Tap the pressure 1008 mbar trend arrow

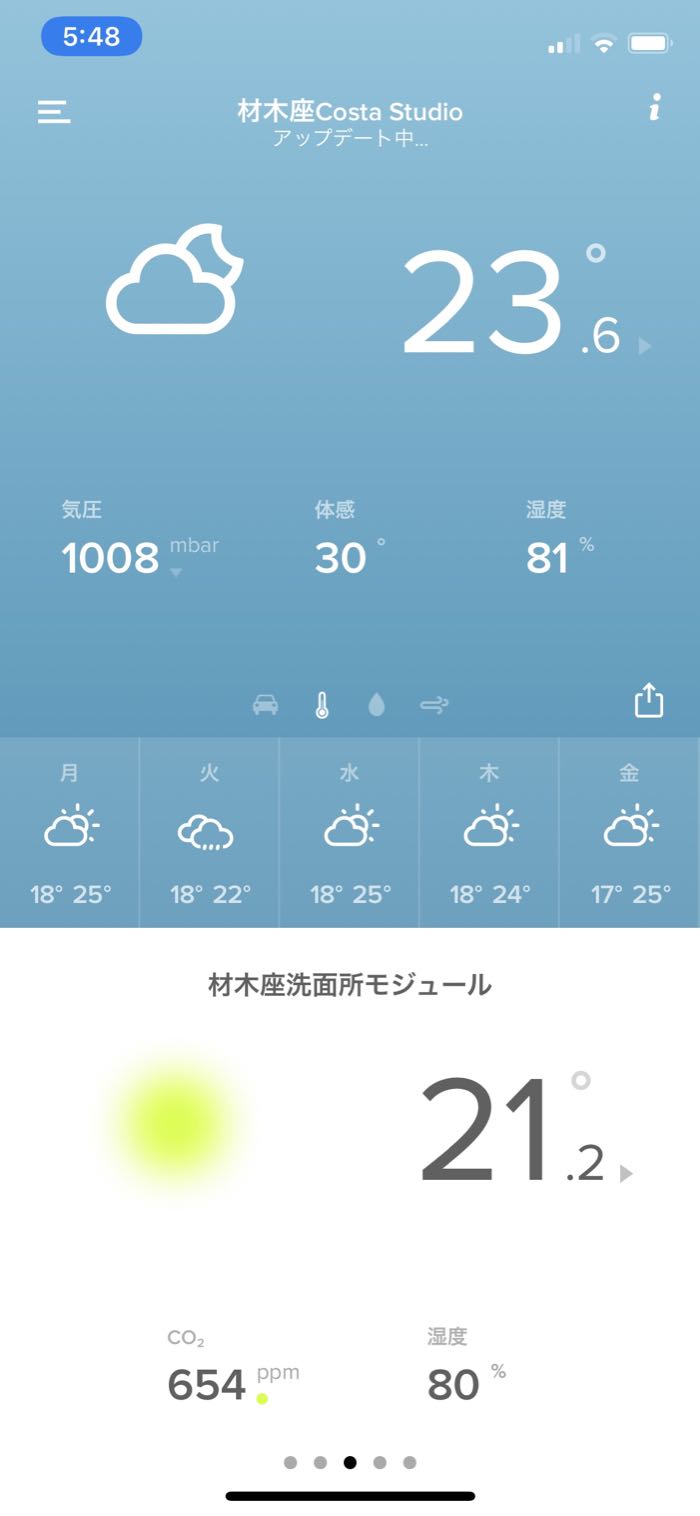[176, 573]
